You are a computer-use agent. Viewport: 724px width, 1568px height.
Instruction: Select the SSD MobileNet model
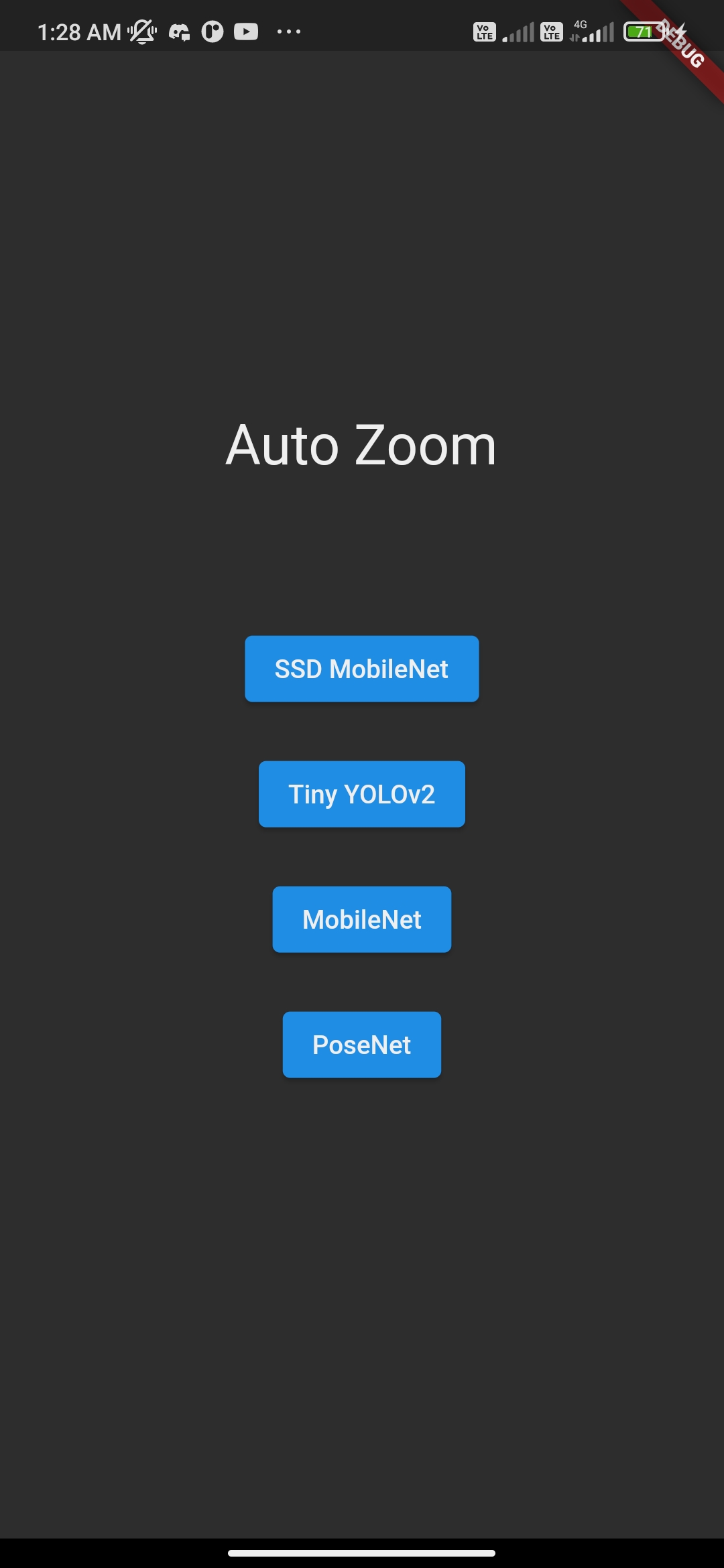click(x=361, y=668)
